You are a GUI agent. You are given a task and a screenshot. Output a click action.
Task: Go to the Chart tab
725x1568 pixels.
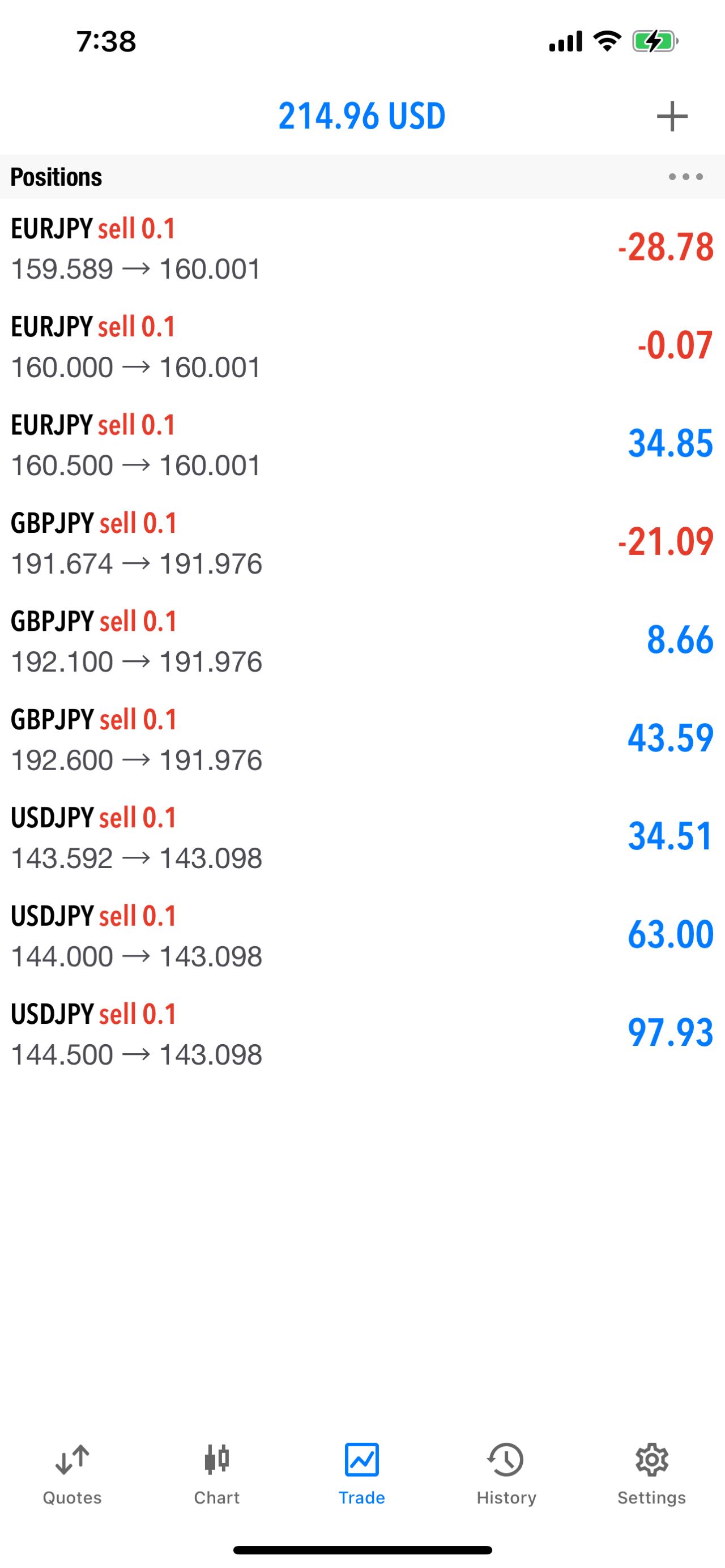pos(217,1473)
